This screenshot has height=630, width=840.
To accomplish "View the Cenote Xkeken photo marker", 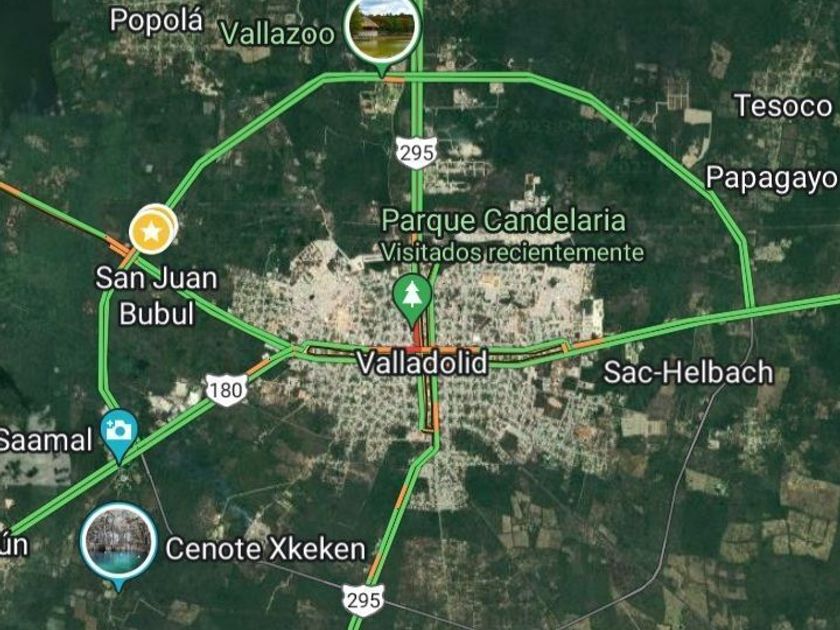I will [x=119, y=542].
